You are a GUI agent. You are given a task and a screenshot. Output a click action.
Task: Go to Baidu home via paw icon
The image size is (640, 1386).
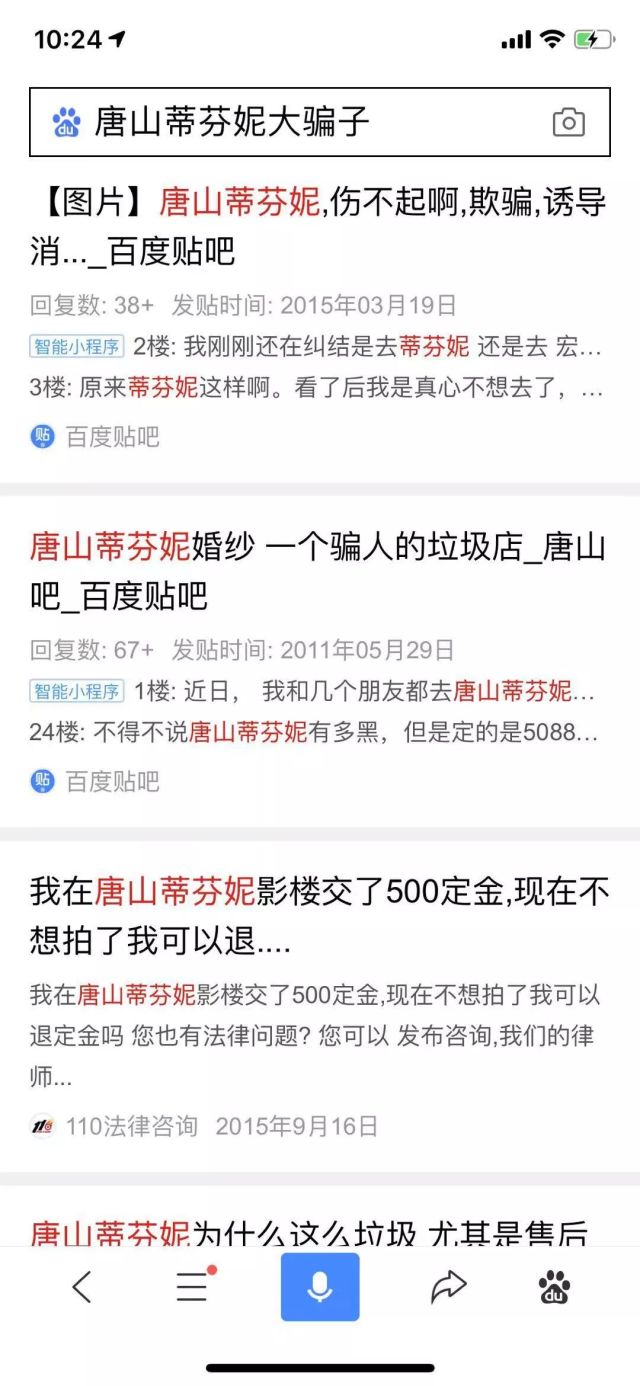tap(554, 1287)
